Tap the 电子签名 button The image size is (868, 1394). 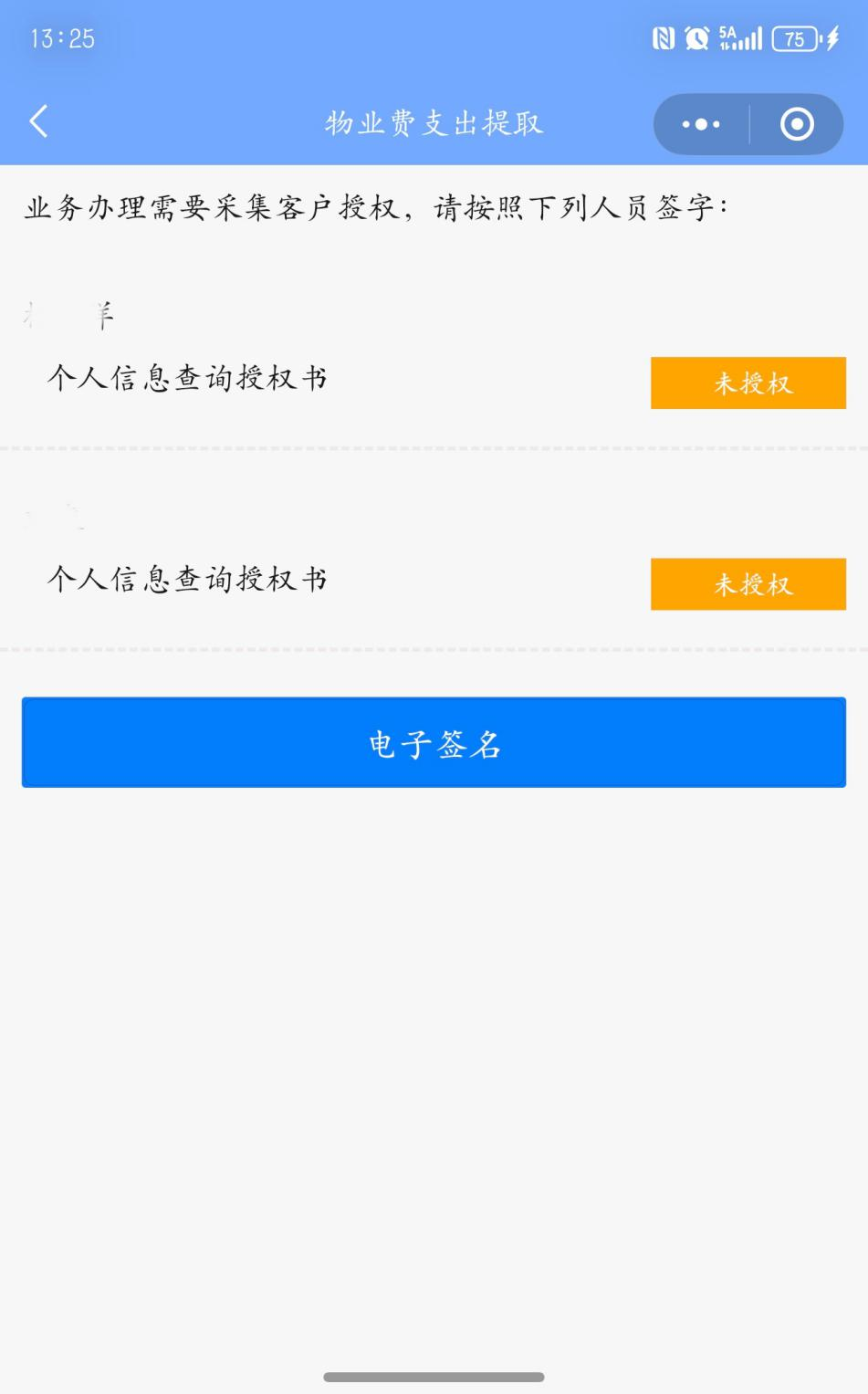coord(434,742)
